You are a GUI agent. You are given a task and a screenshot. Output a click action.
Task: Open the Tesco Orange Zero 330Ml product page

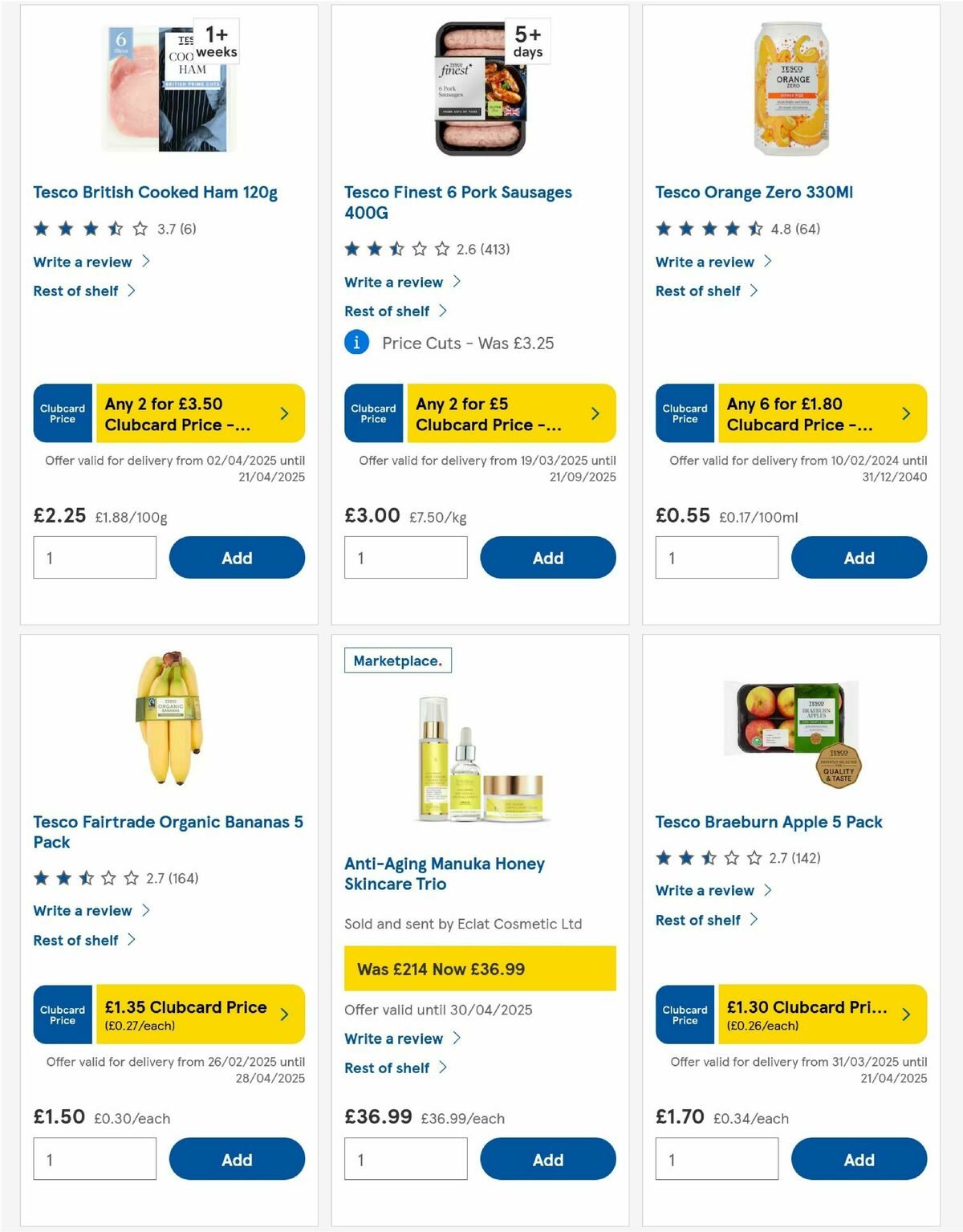754,192
